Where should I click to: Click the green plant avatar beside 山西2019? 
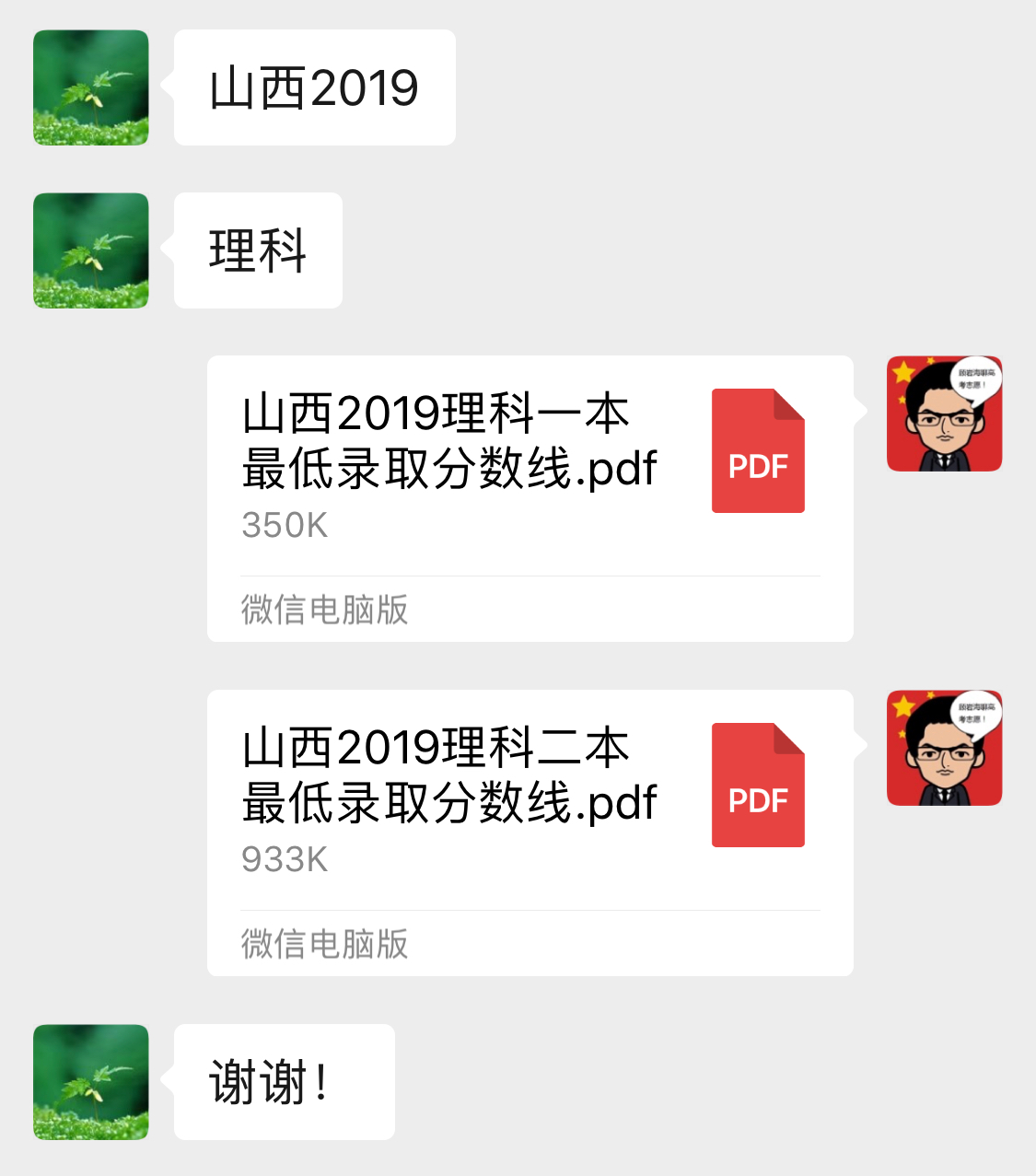click(89, 87)
